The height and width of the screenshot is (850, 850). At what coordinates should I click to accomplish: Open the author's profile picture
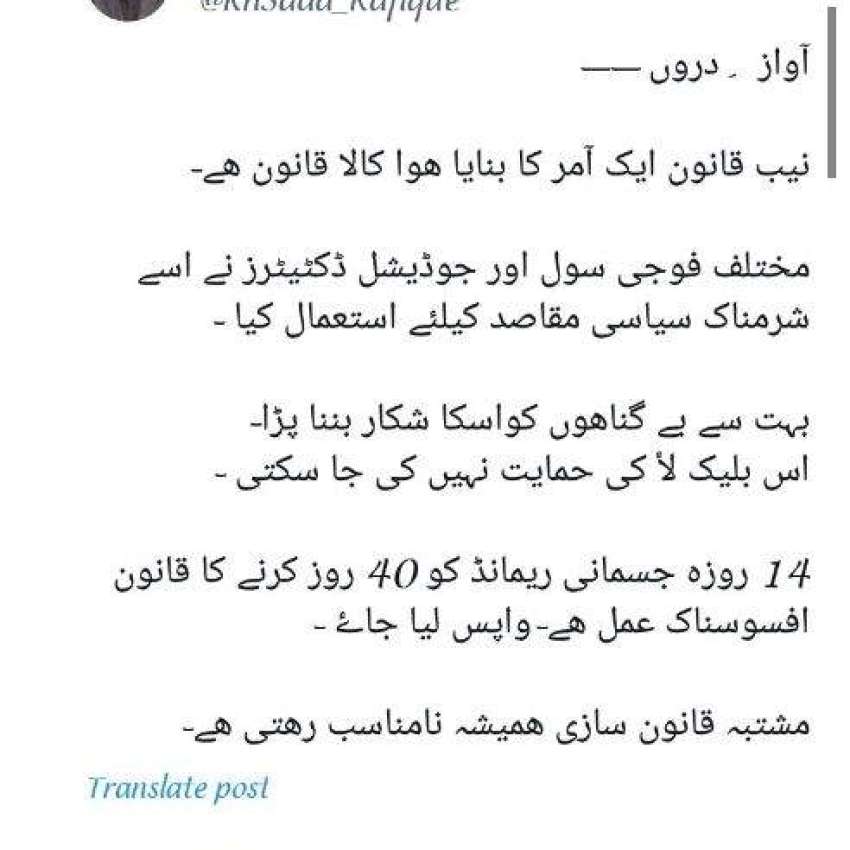tap(127, 8)
